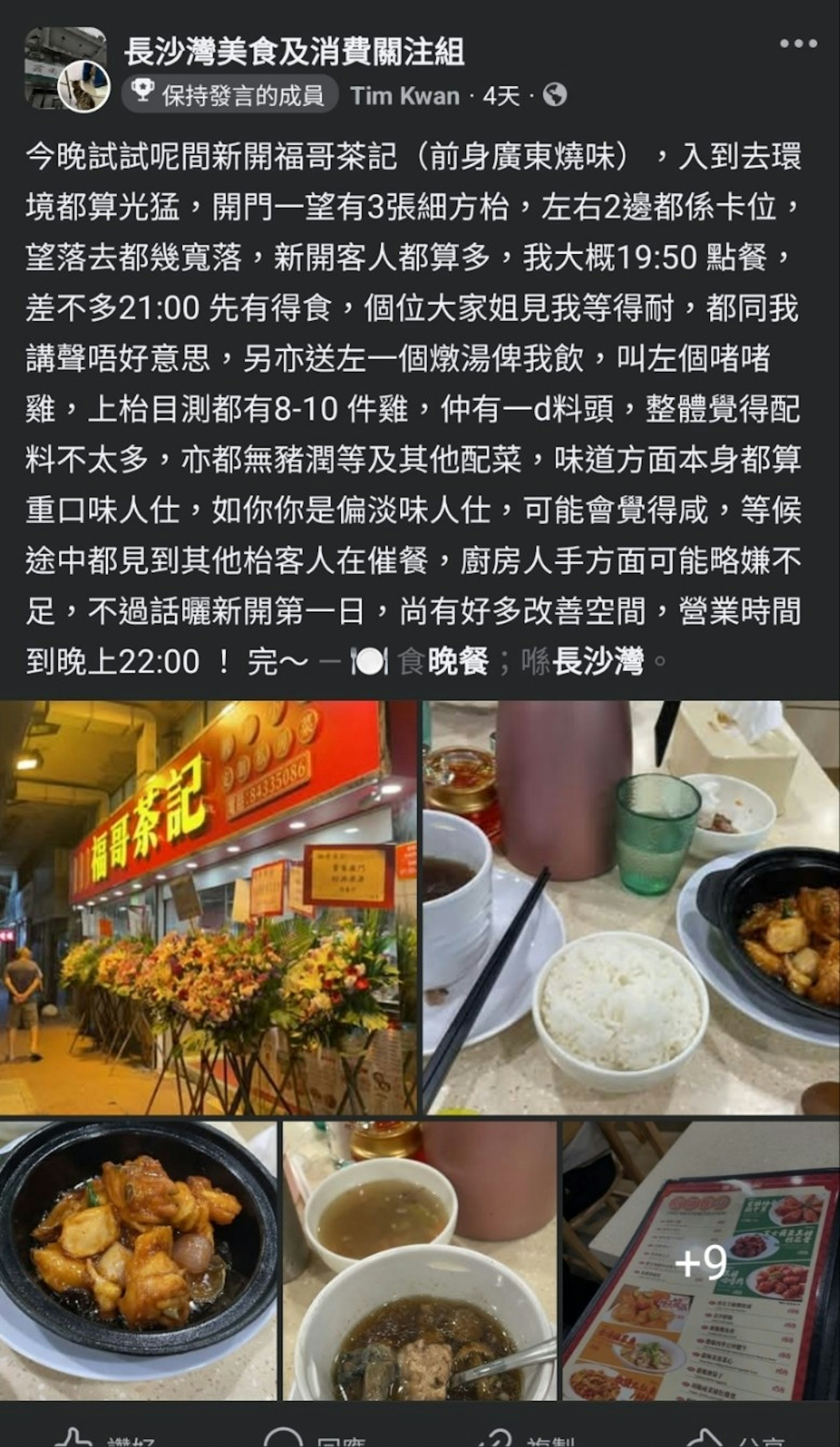Image resolution: width=840 pixels, height=1447 pixels.
Task: Tap the group avatar picture
Action: coord(66,69)
